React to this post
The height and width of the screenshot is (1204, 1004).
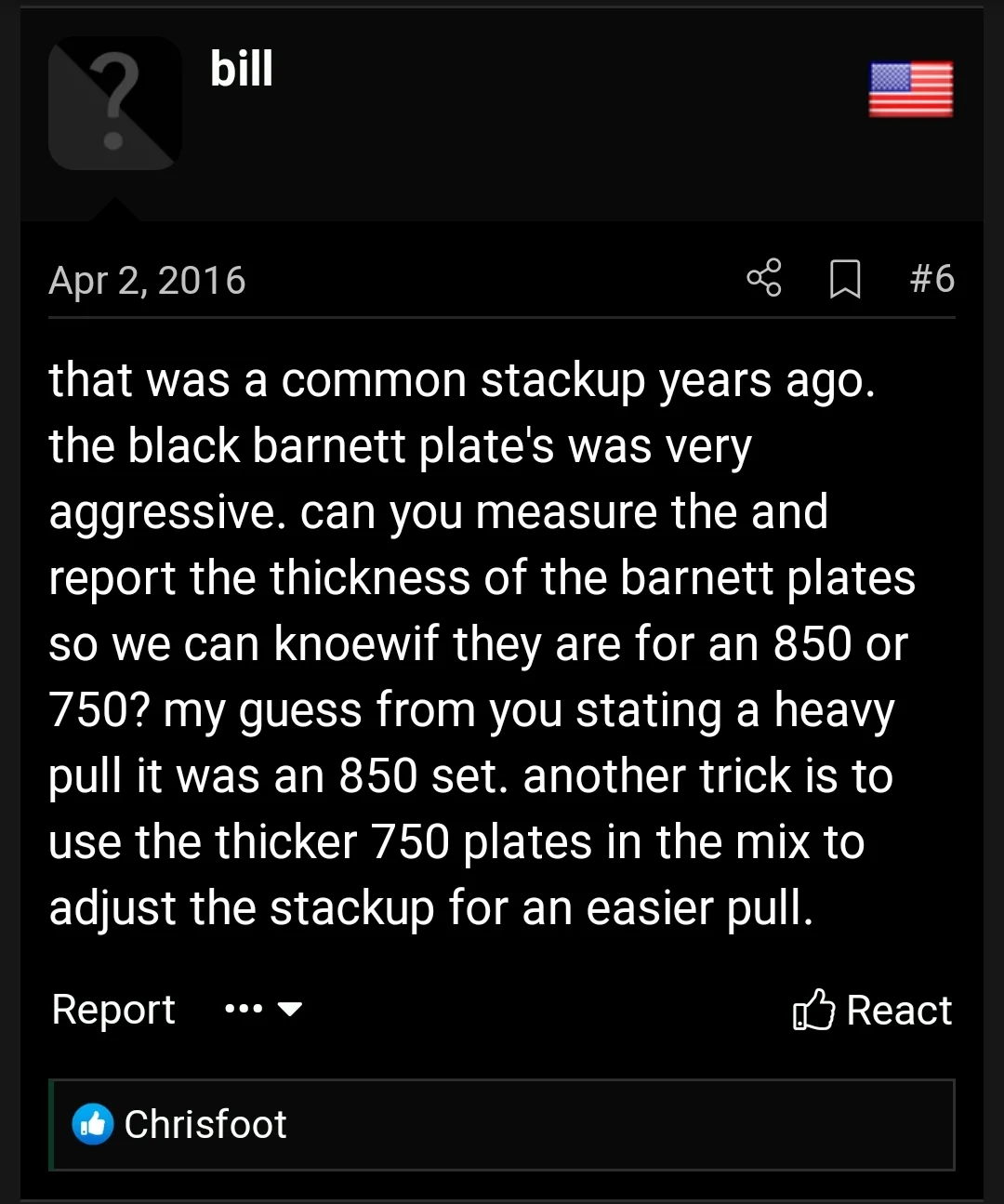coord(872,1010)
